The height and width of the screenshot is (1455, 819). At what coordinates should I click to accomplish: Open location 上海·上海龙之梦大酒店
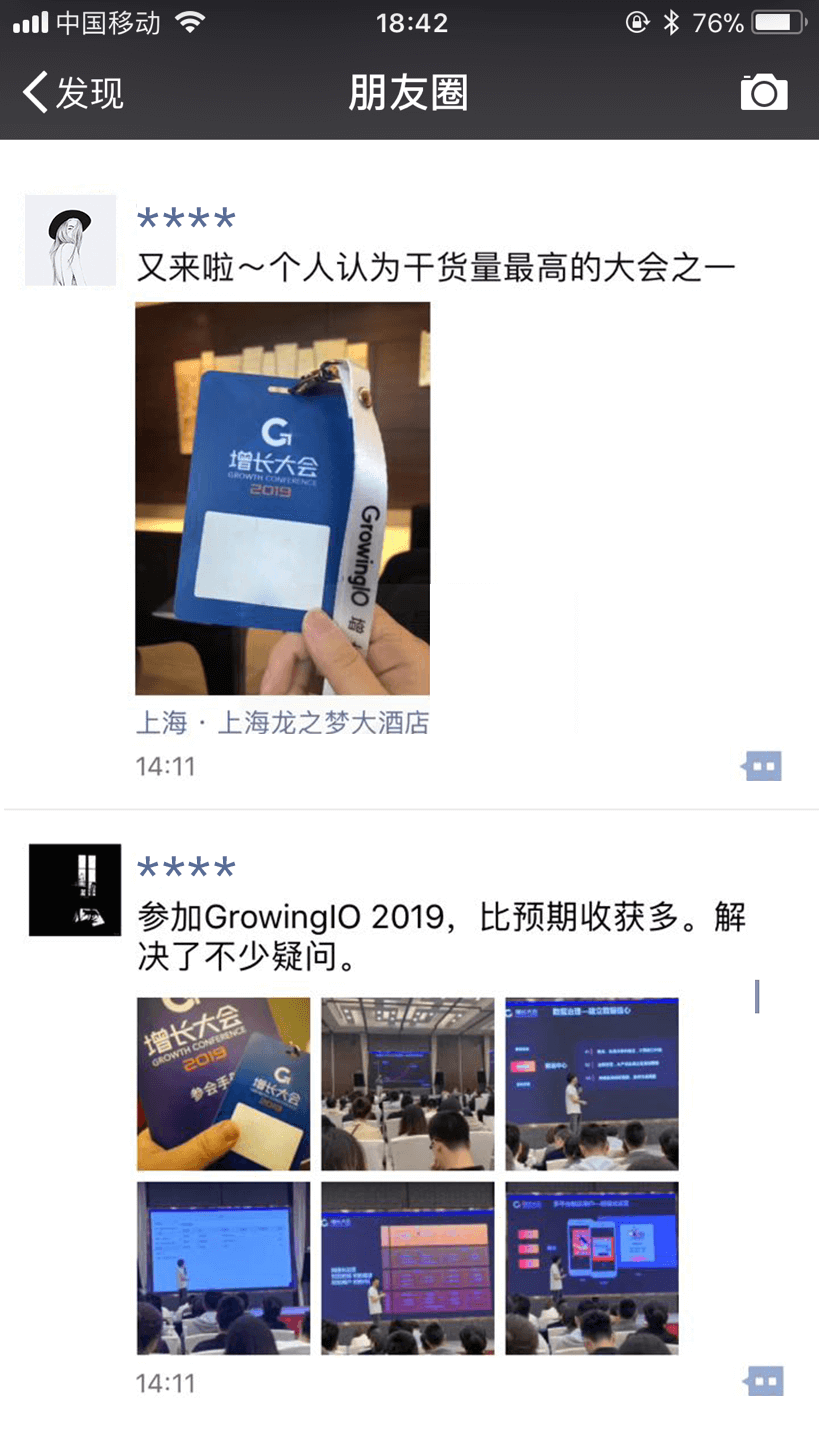(x=282, y=723)
